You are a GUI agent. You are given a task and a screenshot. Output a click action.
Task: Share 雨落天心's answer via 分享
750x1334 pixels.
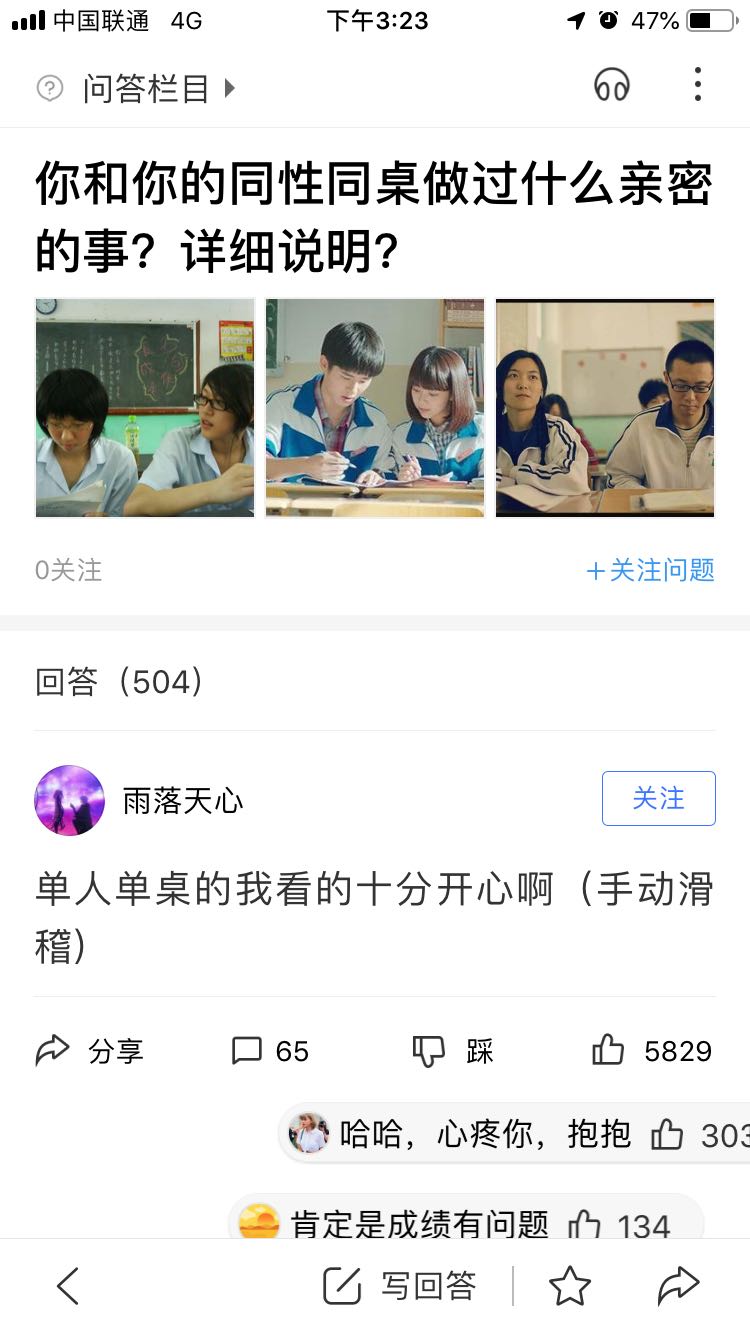click(90, 1051)
